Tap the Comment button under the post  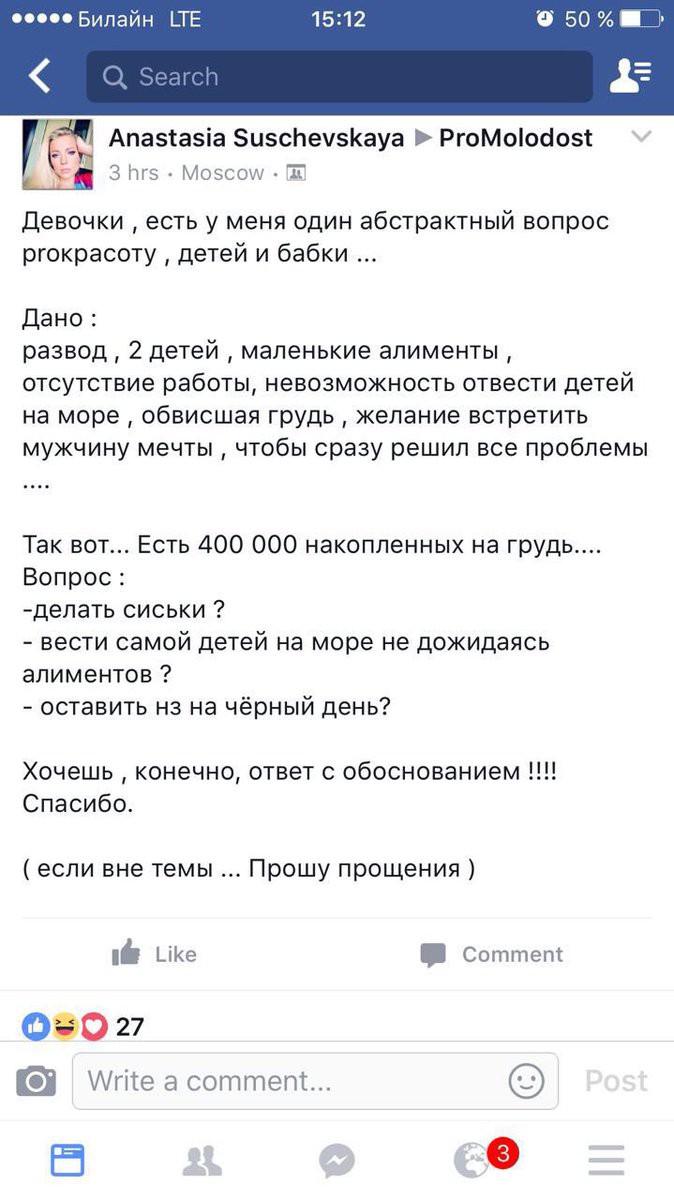coord(491,954)
